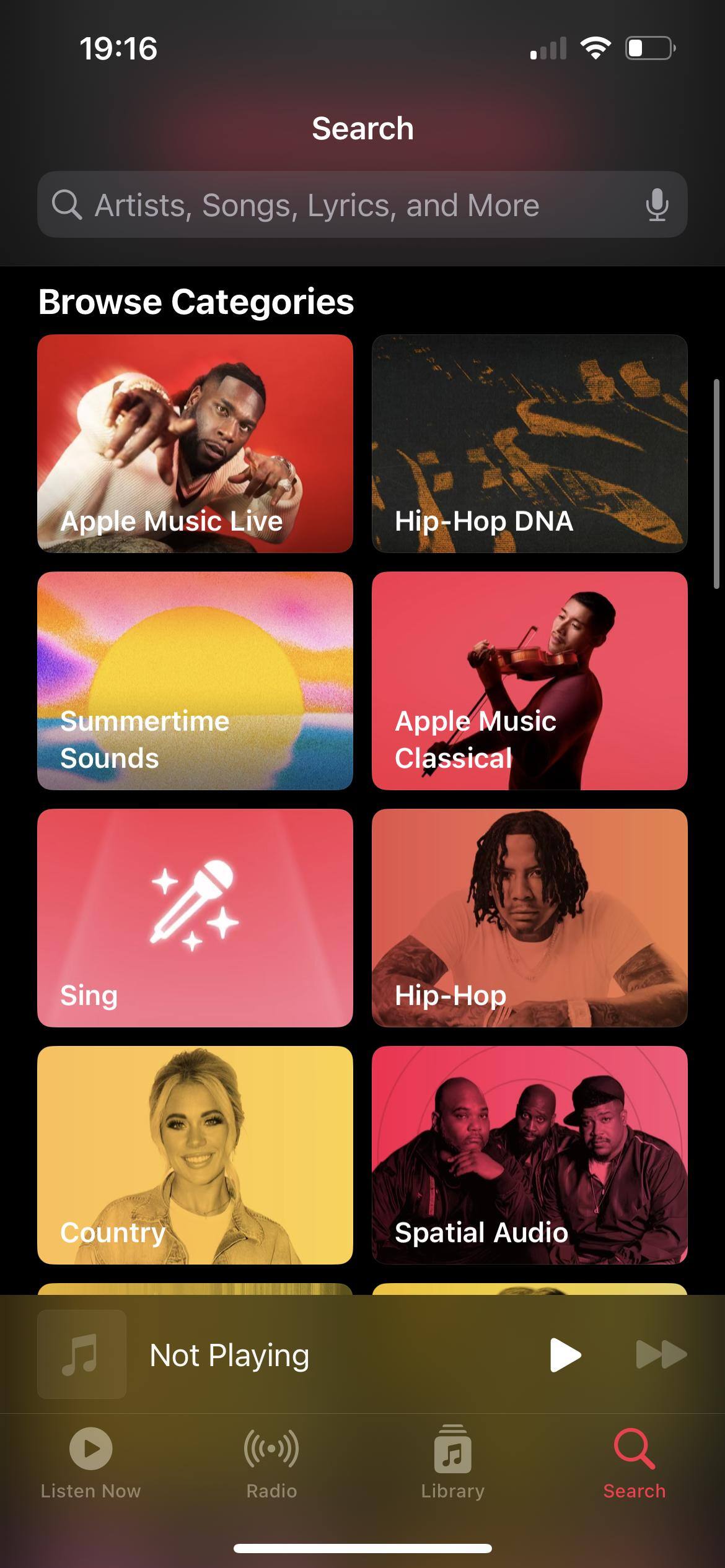The width and height of the screenshot is (725, 1568).
Task: Browse the Summertime Sounds category
Action: pos(195,681)
